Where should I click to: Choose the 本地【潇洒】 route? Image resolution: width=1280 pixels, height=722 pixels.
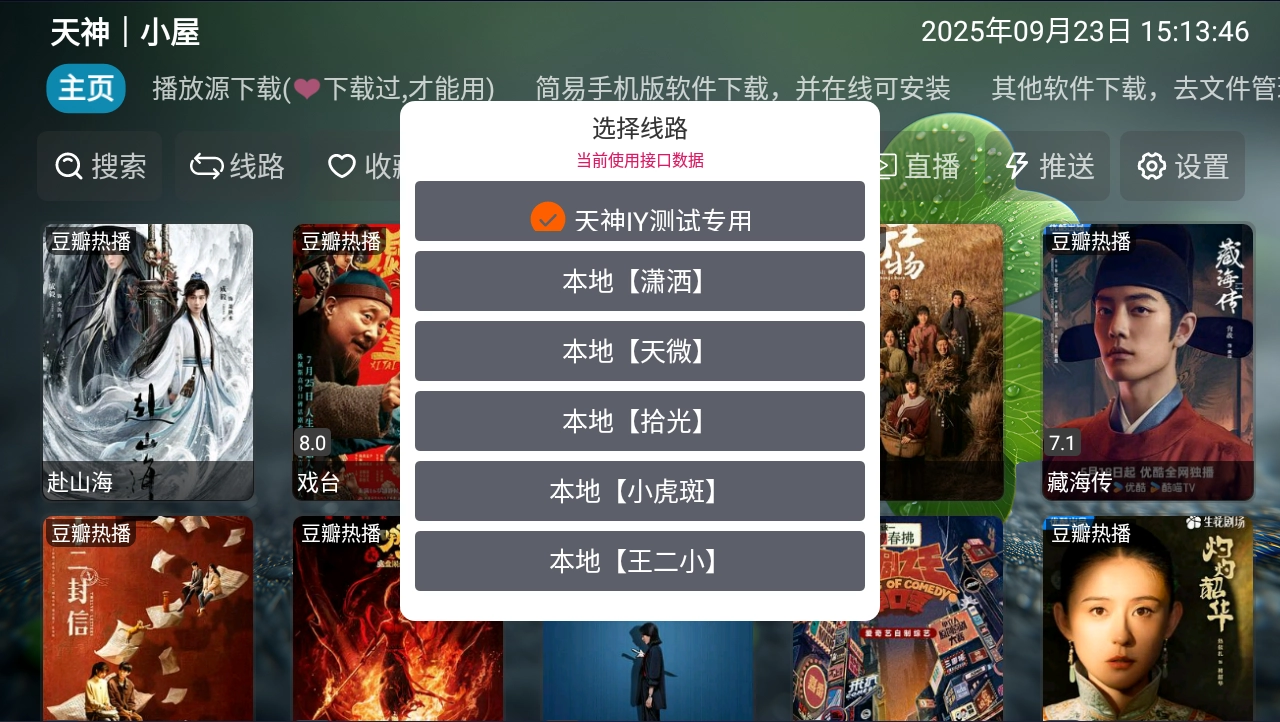pos(640,281)
